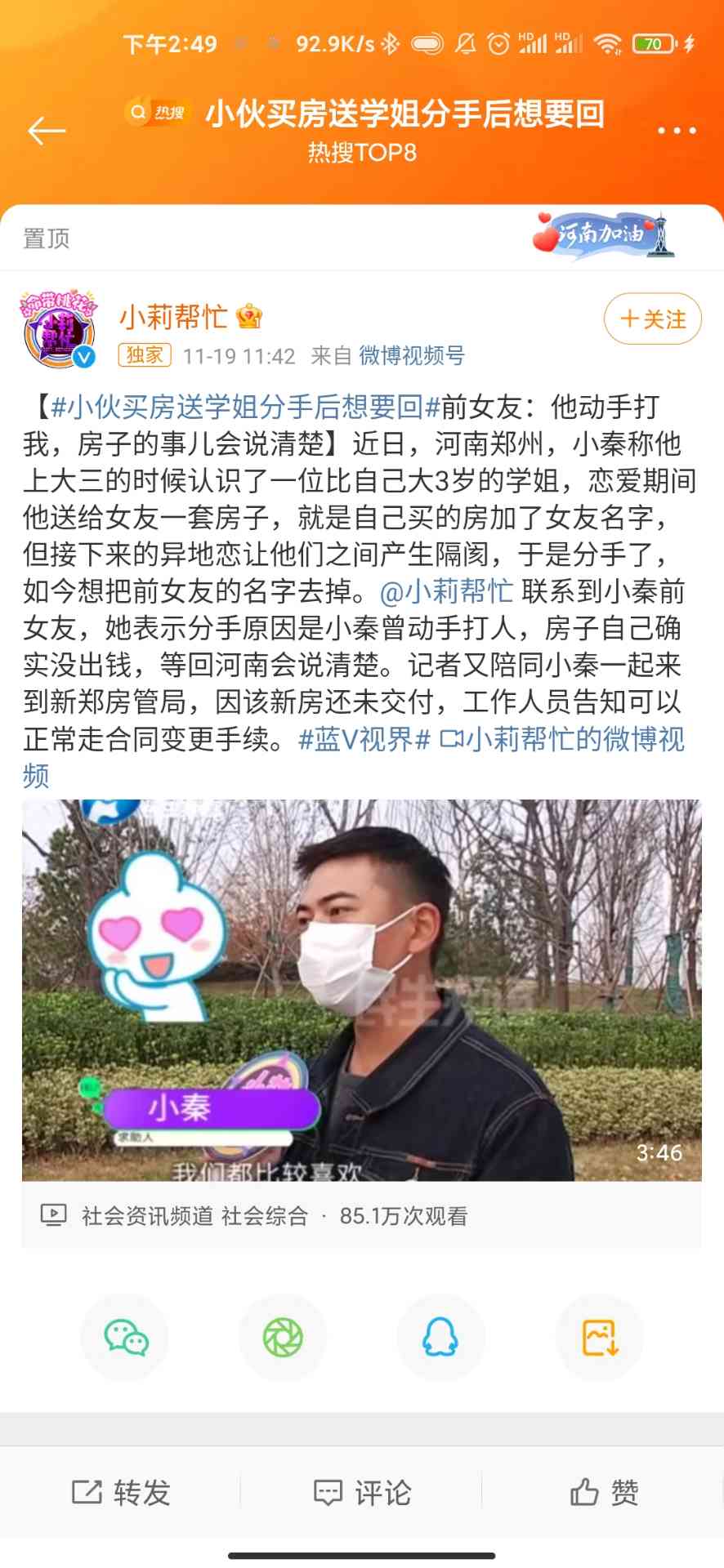The image size is (724, 1568).
Task: Play the 小秦 interview video
Action: pyautogui.click(x=361, y=990)
